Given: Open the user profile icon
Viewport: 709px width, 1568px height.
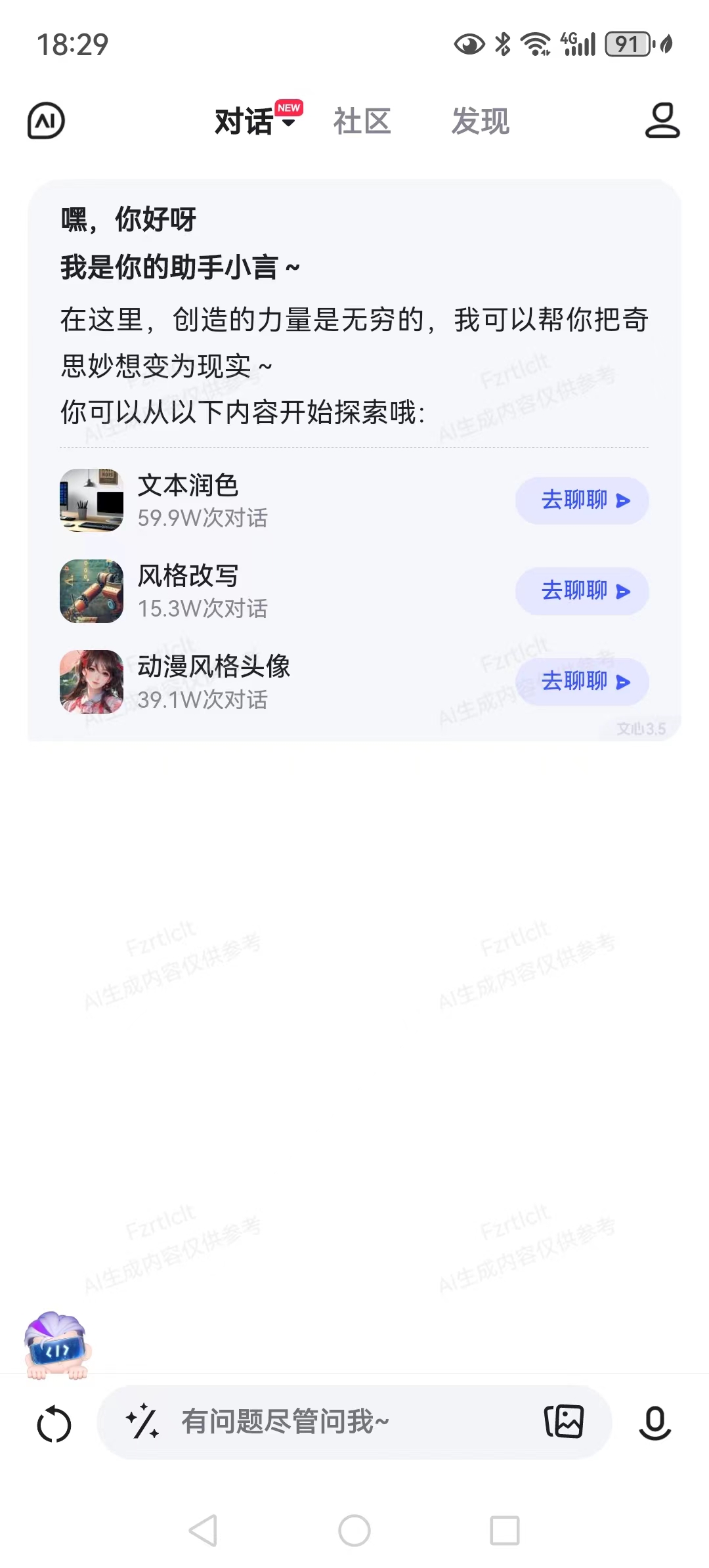Looking at the screenshot, I should (x=662, y=120).
